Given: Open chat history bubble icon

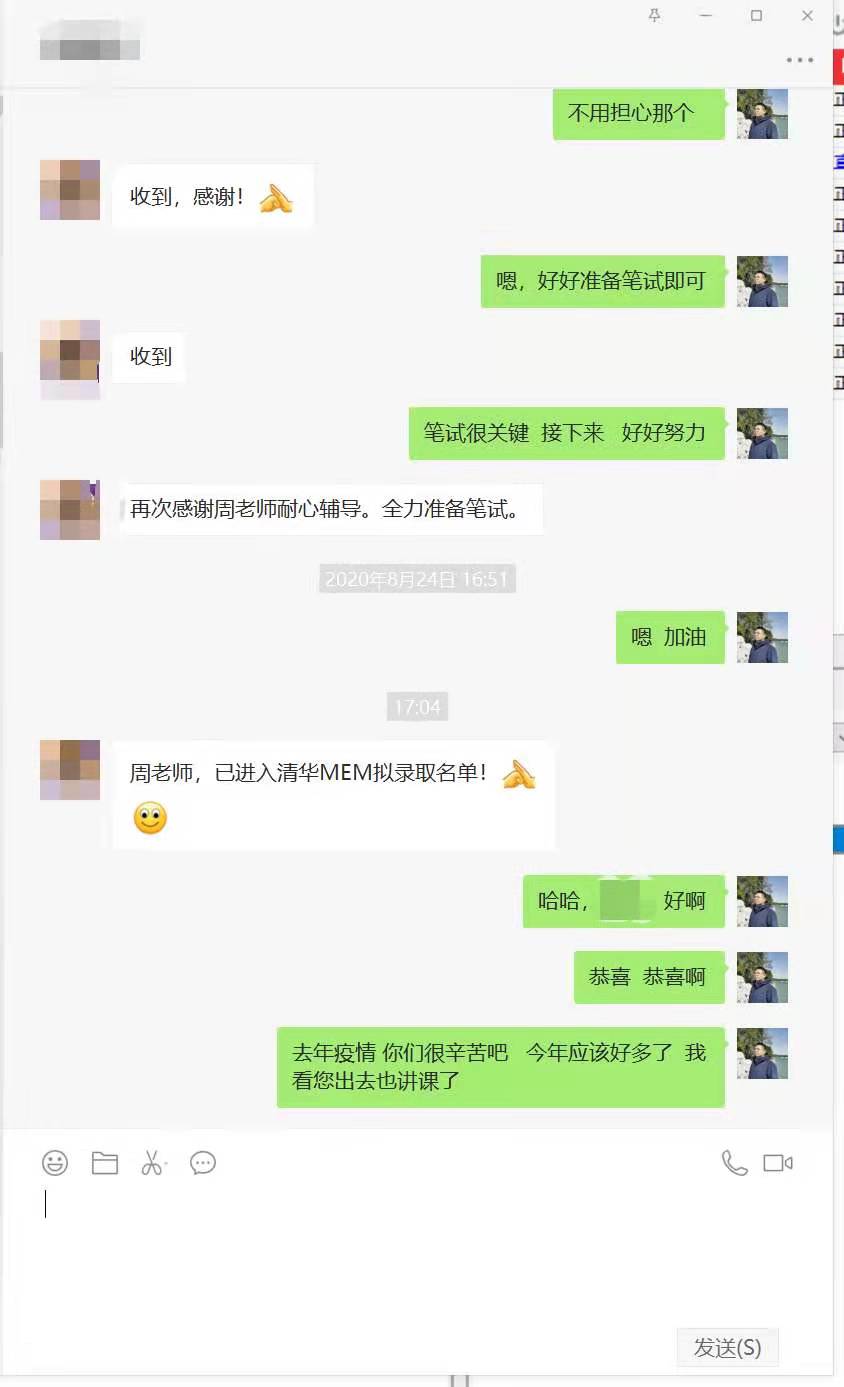Looking at the screenshot, I should pyautogui.click(x=203, y=1163).
